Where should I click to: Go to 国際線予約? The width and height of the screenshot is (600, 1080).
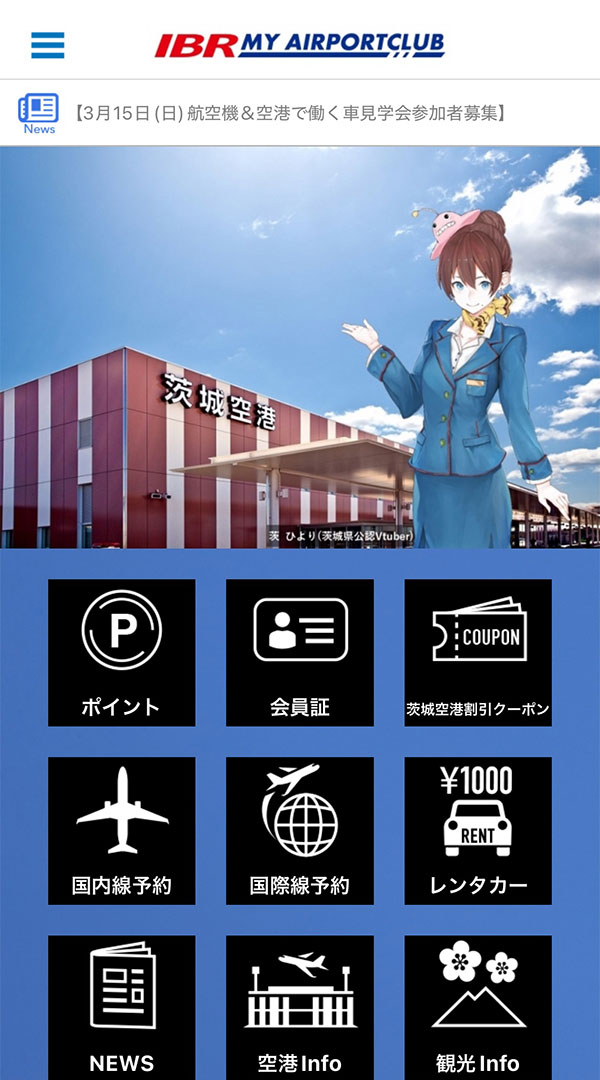(300, 830)
